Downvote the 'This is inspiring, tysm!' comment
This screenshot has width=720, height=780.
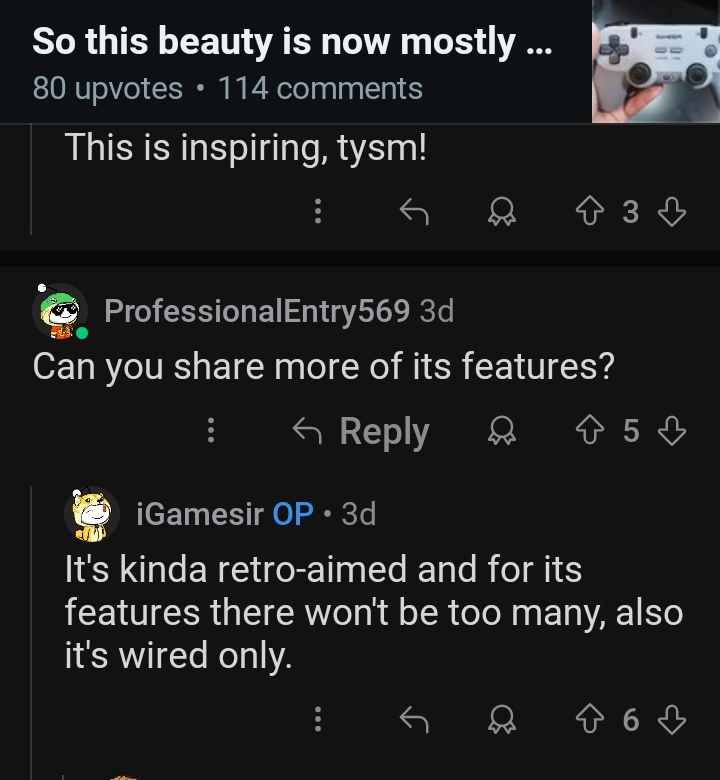click(x=673, y=211)
